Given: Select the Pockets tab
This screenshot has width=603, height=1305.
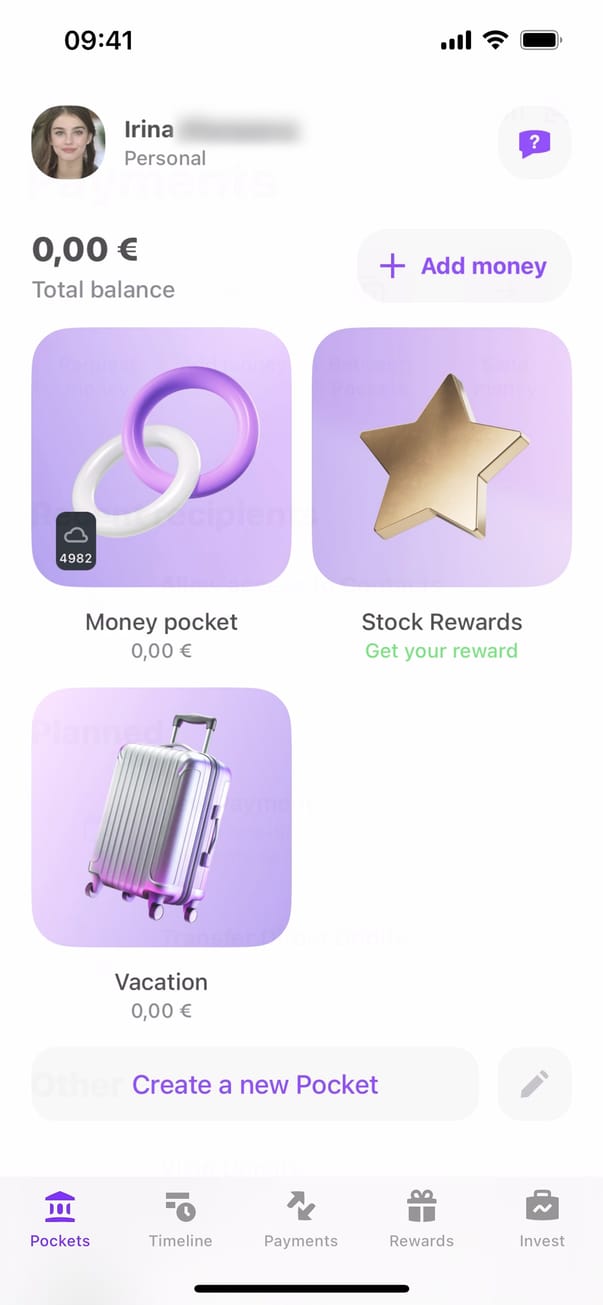Looking at the screenshot, I should pos(60,1219).
